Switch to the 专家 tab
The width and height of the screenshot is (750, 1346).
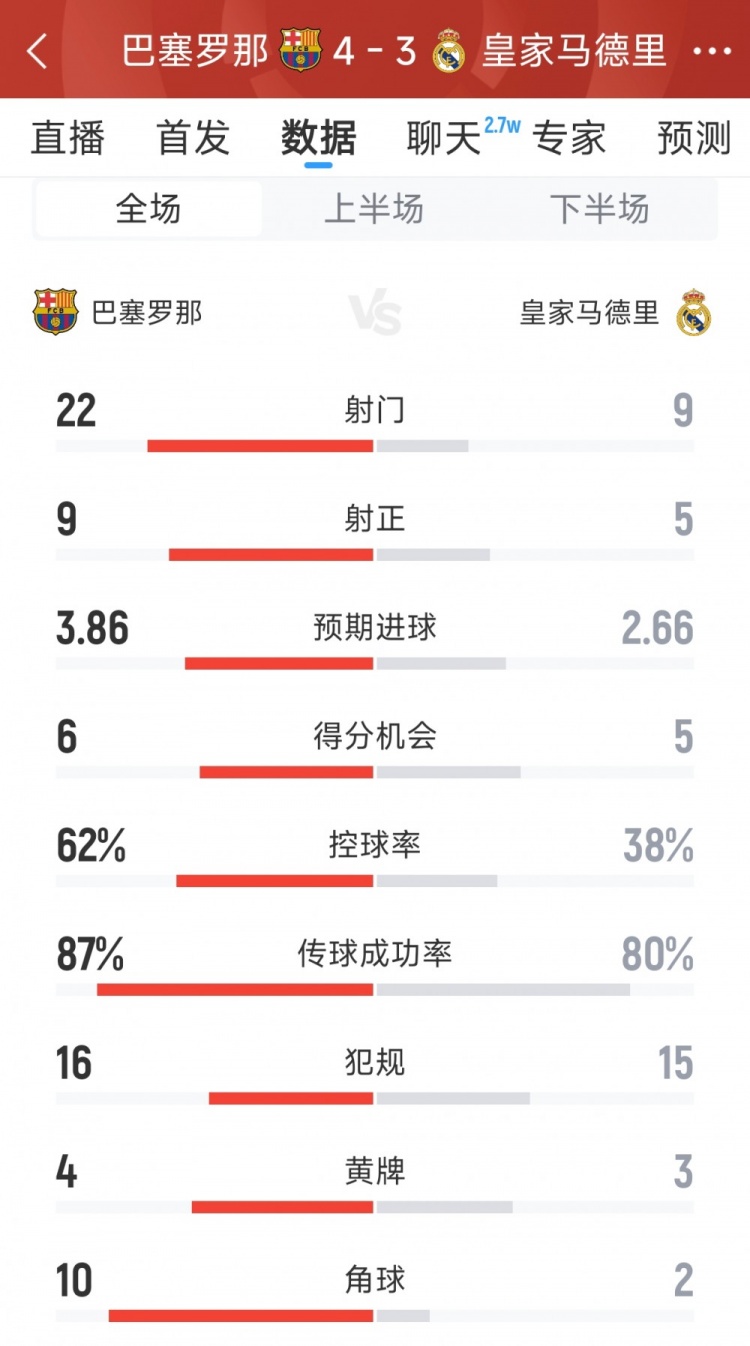(569, 138)
